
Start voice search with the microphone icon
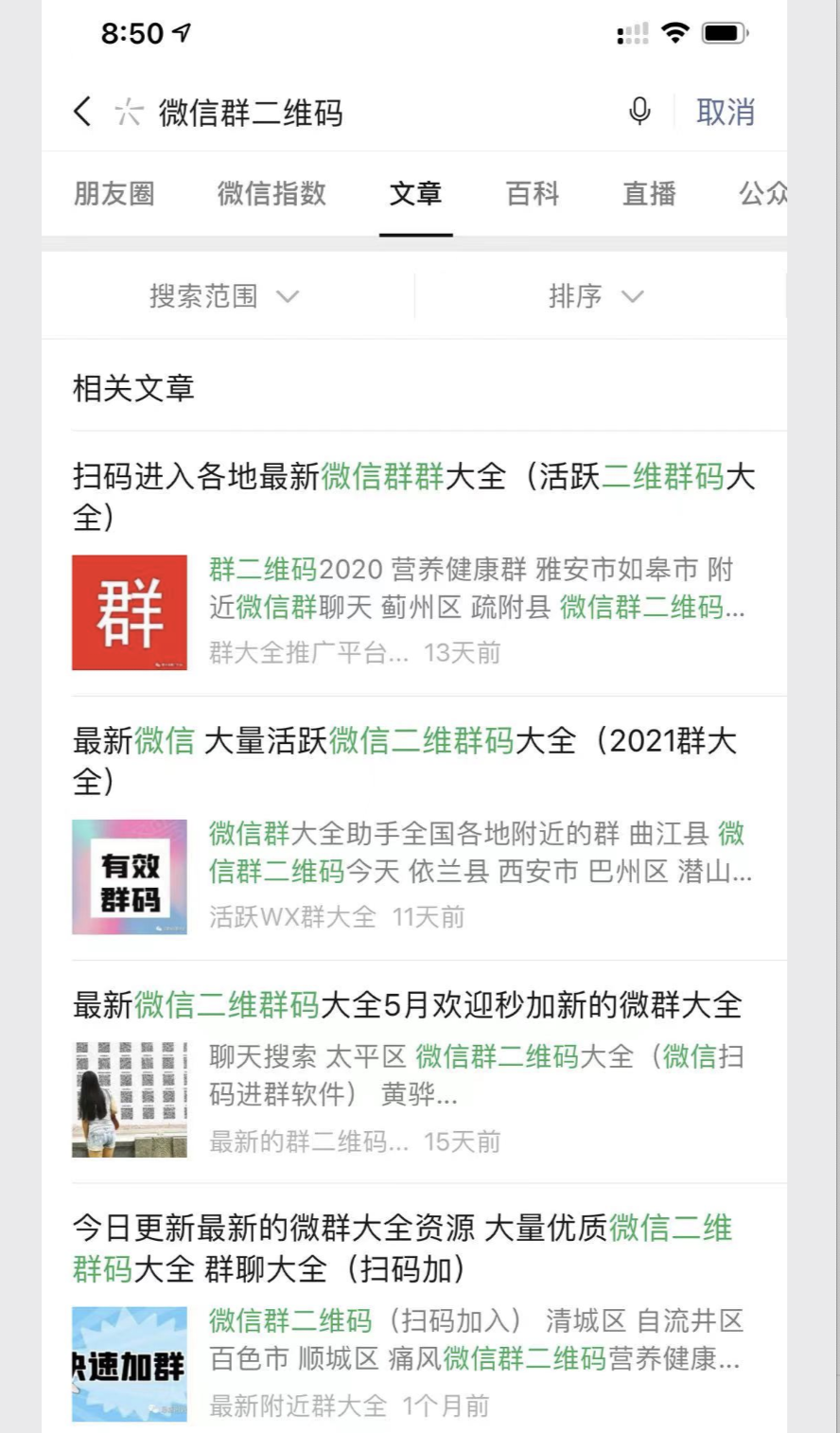pos(639,112)
